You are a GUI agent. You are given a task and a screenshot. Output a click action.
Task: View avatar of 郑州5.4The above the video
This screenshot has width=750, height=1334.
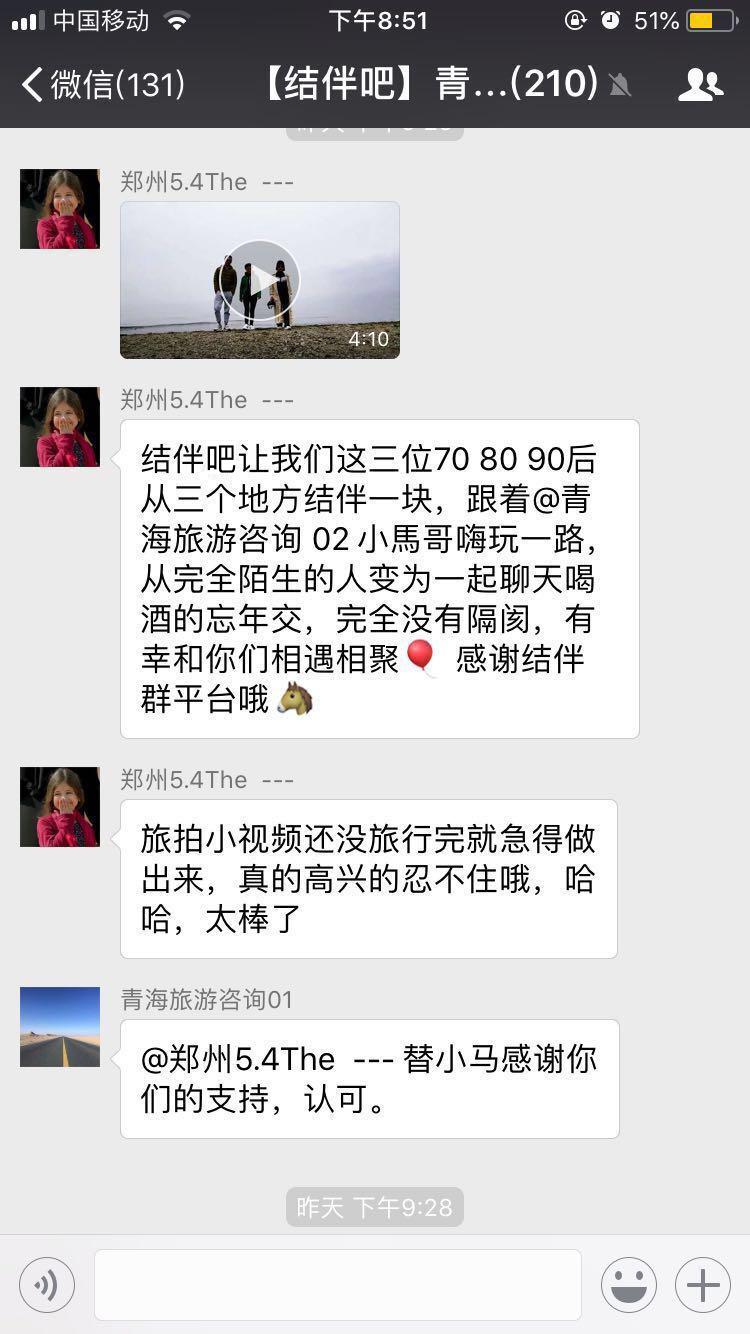pyautogui.click(x=60, y=209)
